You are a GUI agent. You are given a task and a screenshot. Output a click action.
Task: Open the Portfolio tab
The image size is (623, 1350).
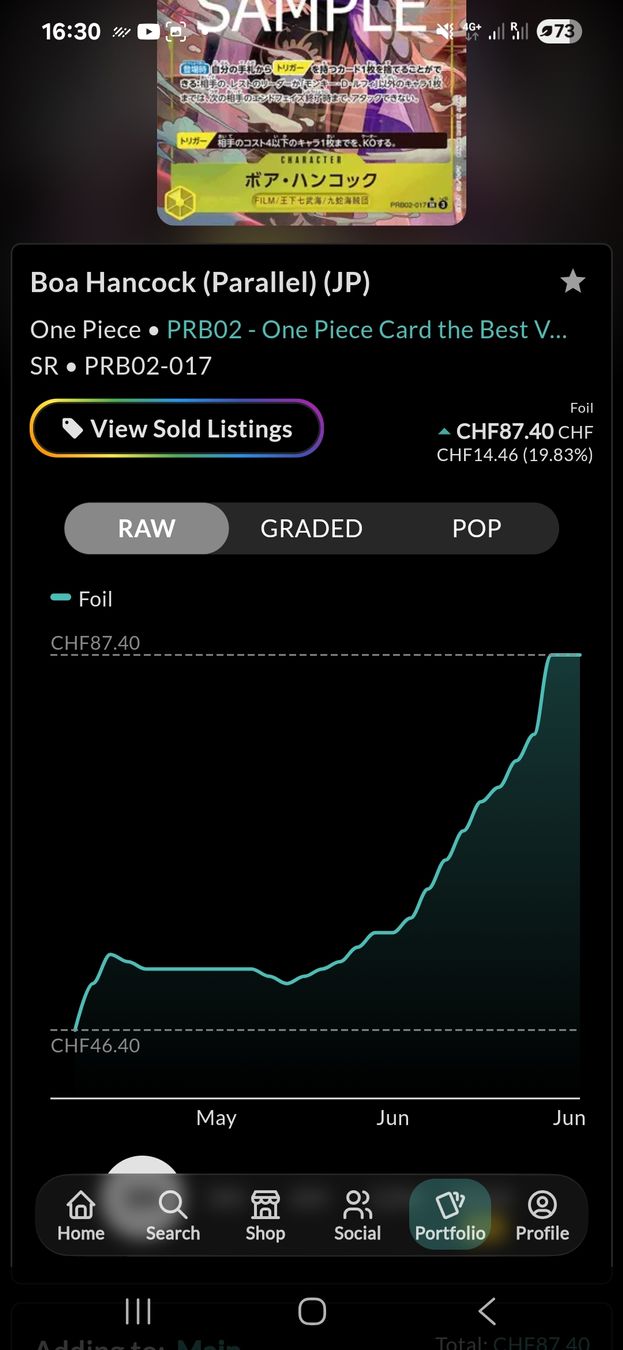[x=450, y=1215]
